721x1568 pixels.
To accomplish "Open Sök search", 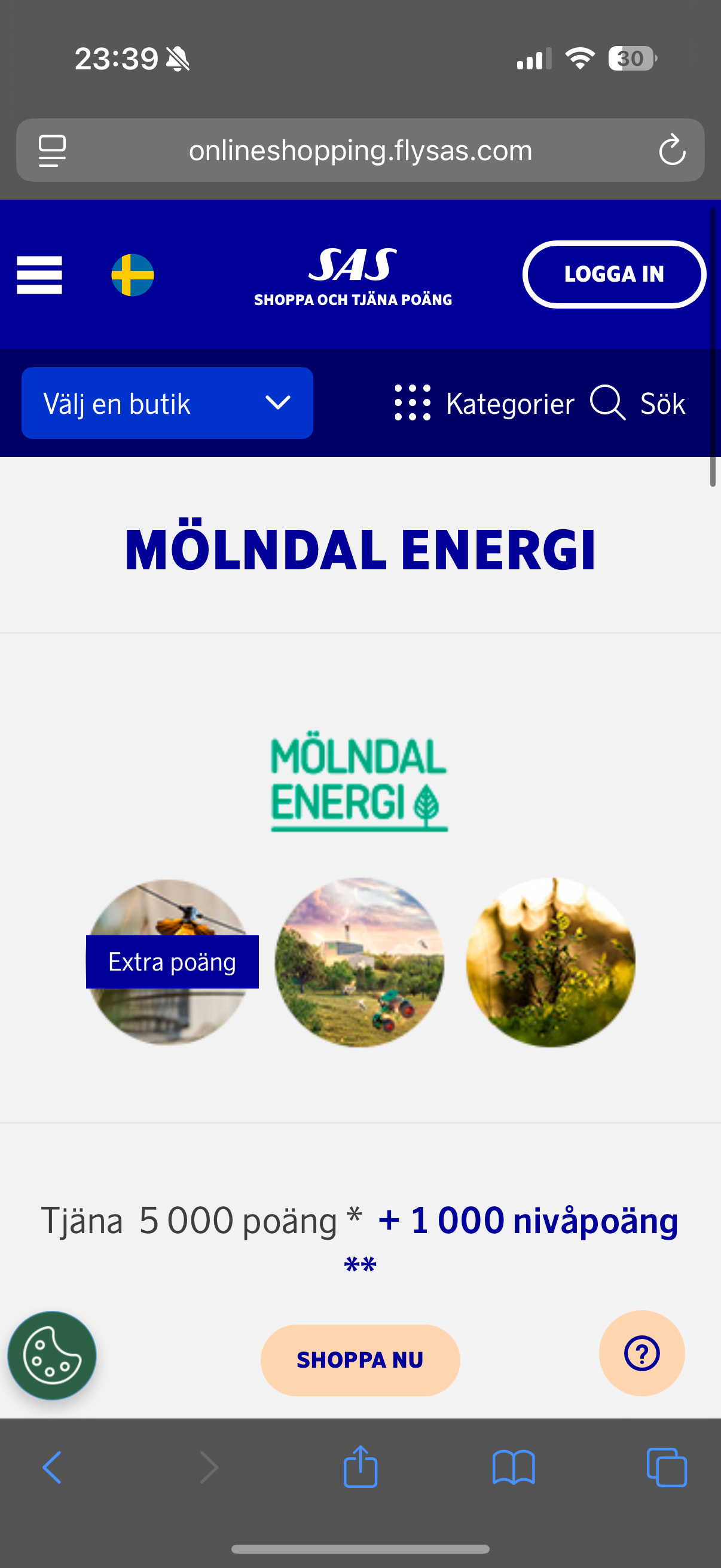I will click(x=638, y=403).
